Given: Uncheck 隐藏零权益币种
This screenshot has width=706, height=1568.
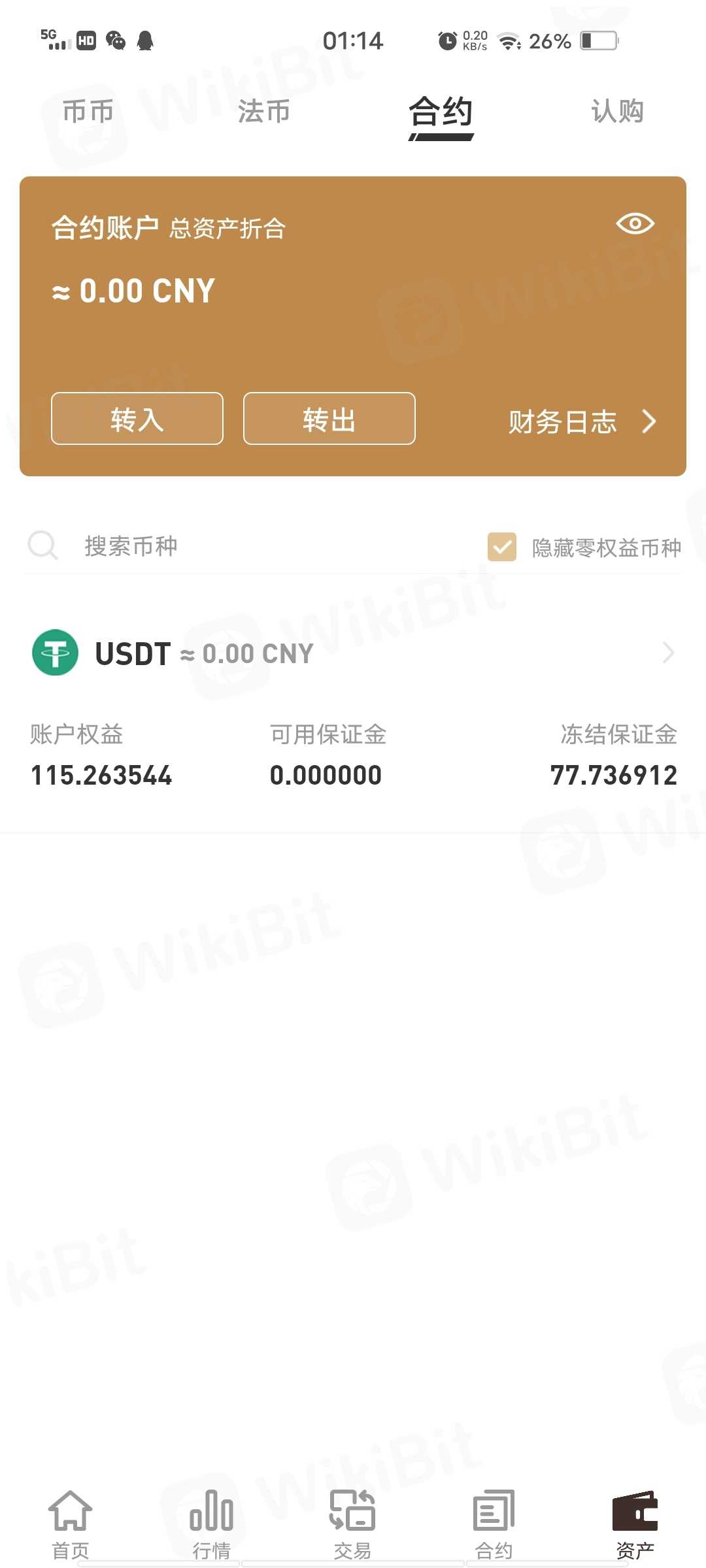Looking at the screenshot, I should click(x=502, y=547).
